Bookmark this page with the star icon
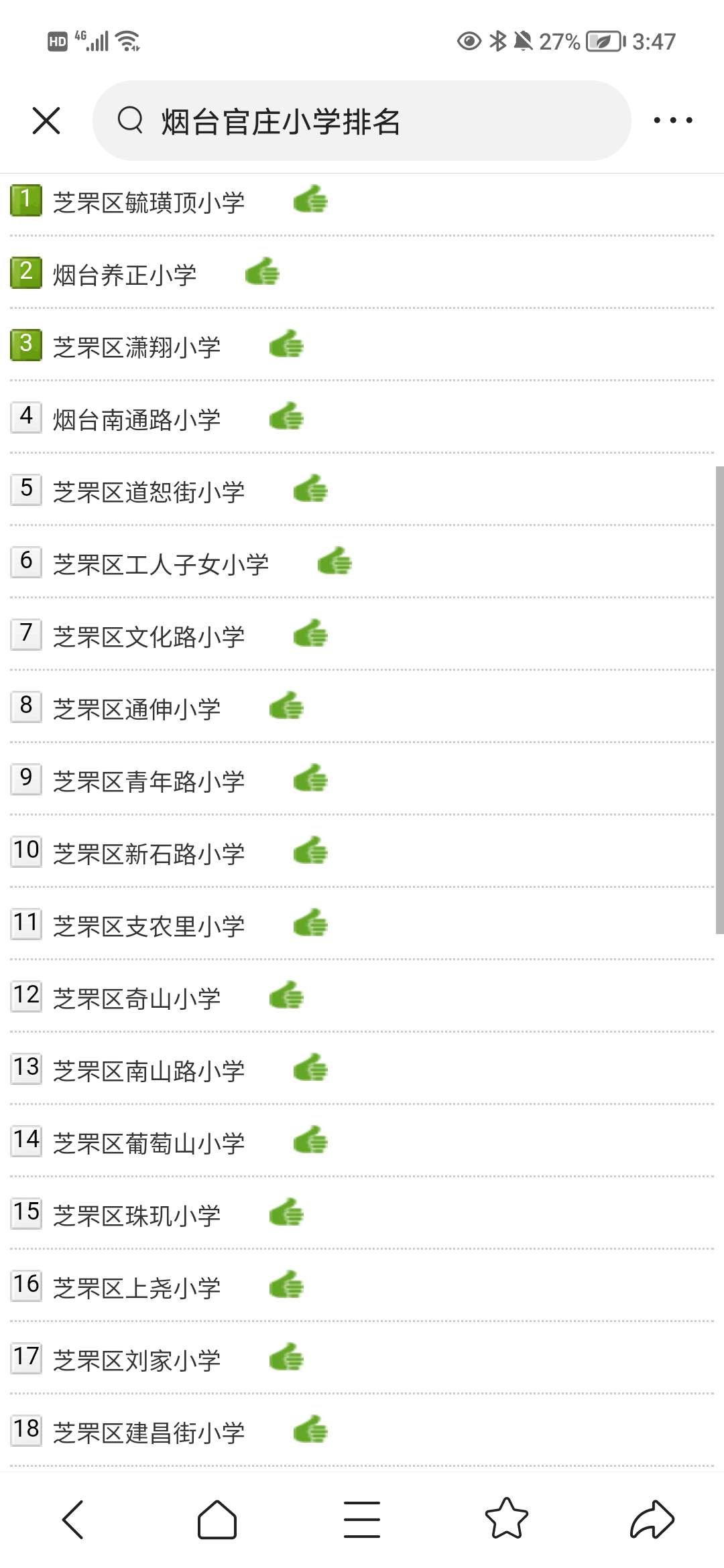 point(507,1518)
